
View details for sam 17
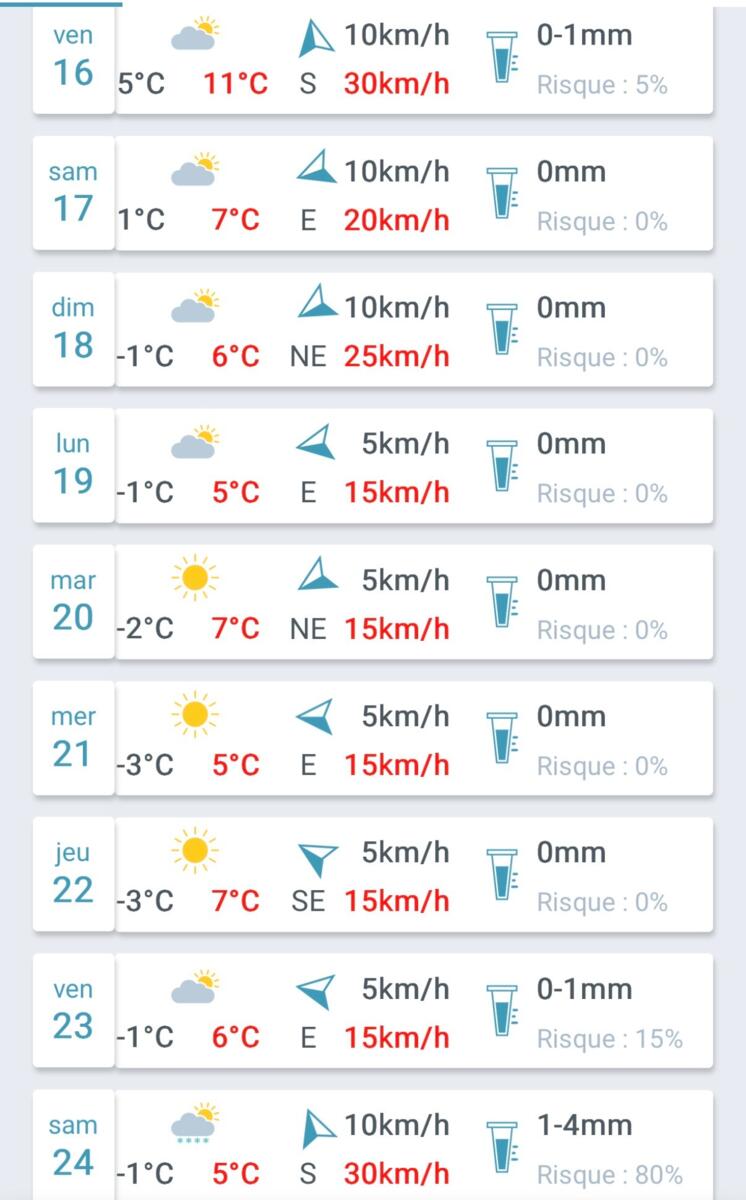372,195
